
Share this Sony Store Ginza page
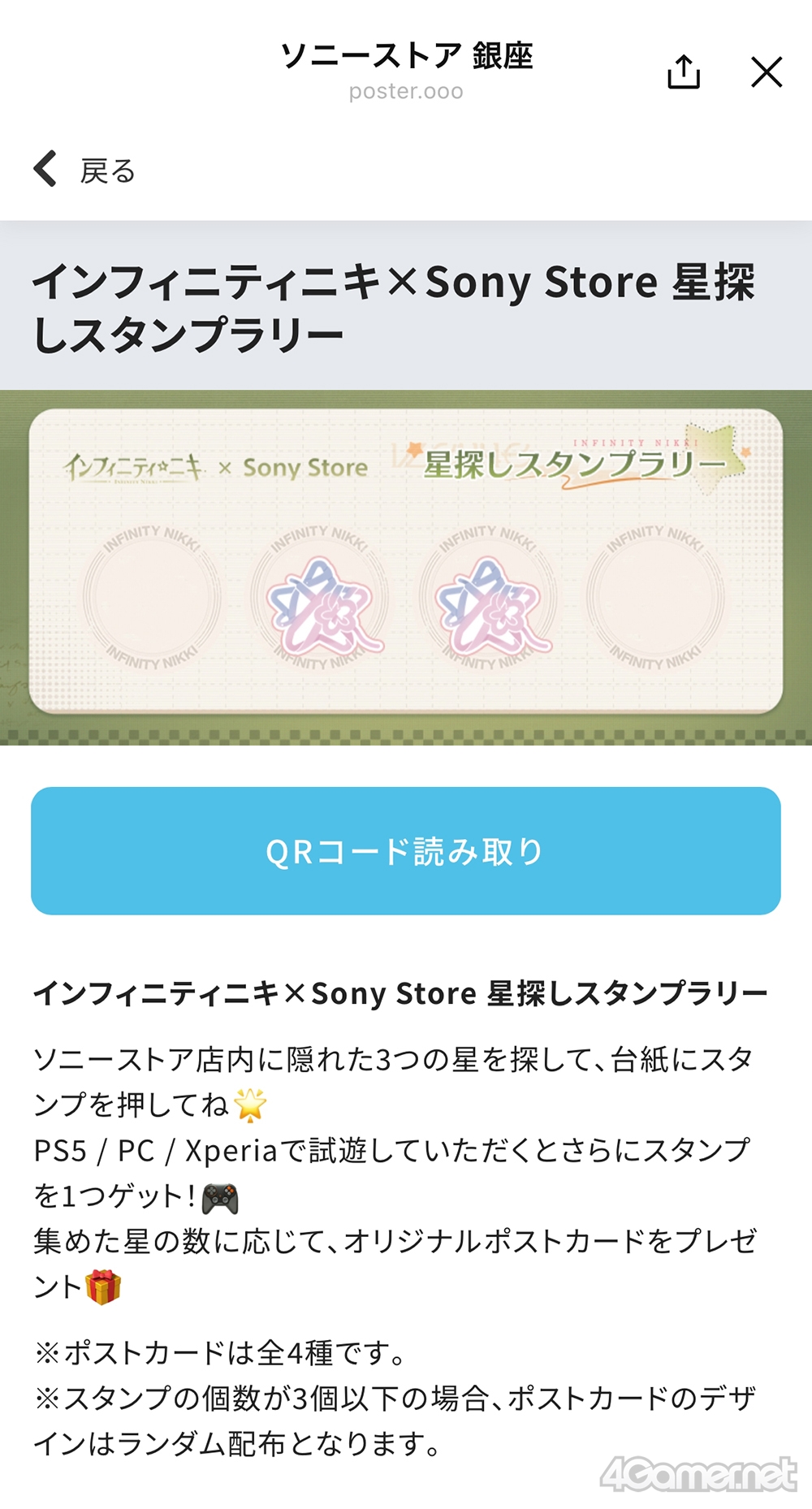click(x=684, y=71)
